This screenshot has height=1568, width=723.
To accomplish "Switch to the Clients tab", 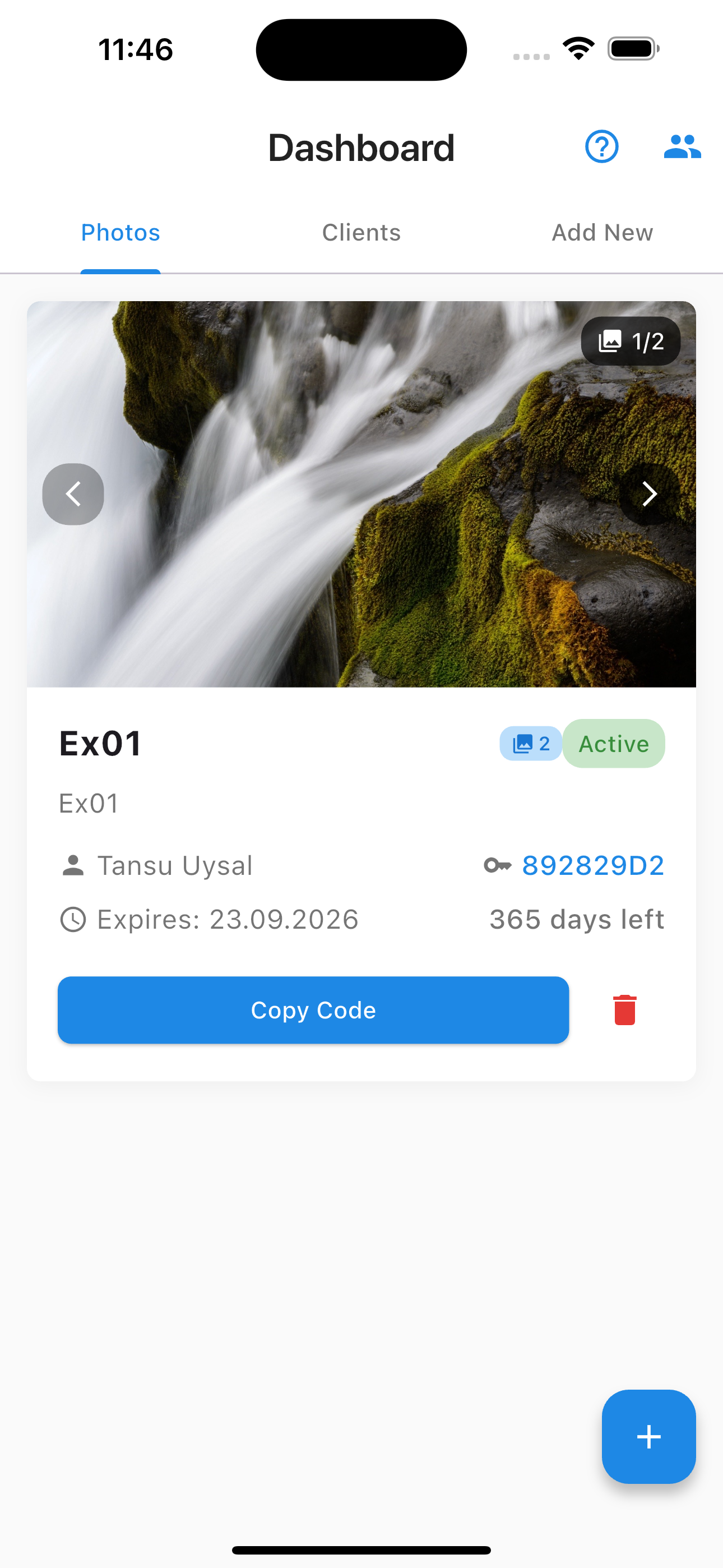I will click(x=361, y=233).
